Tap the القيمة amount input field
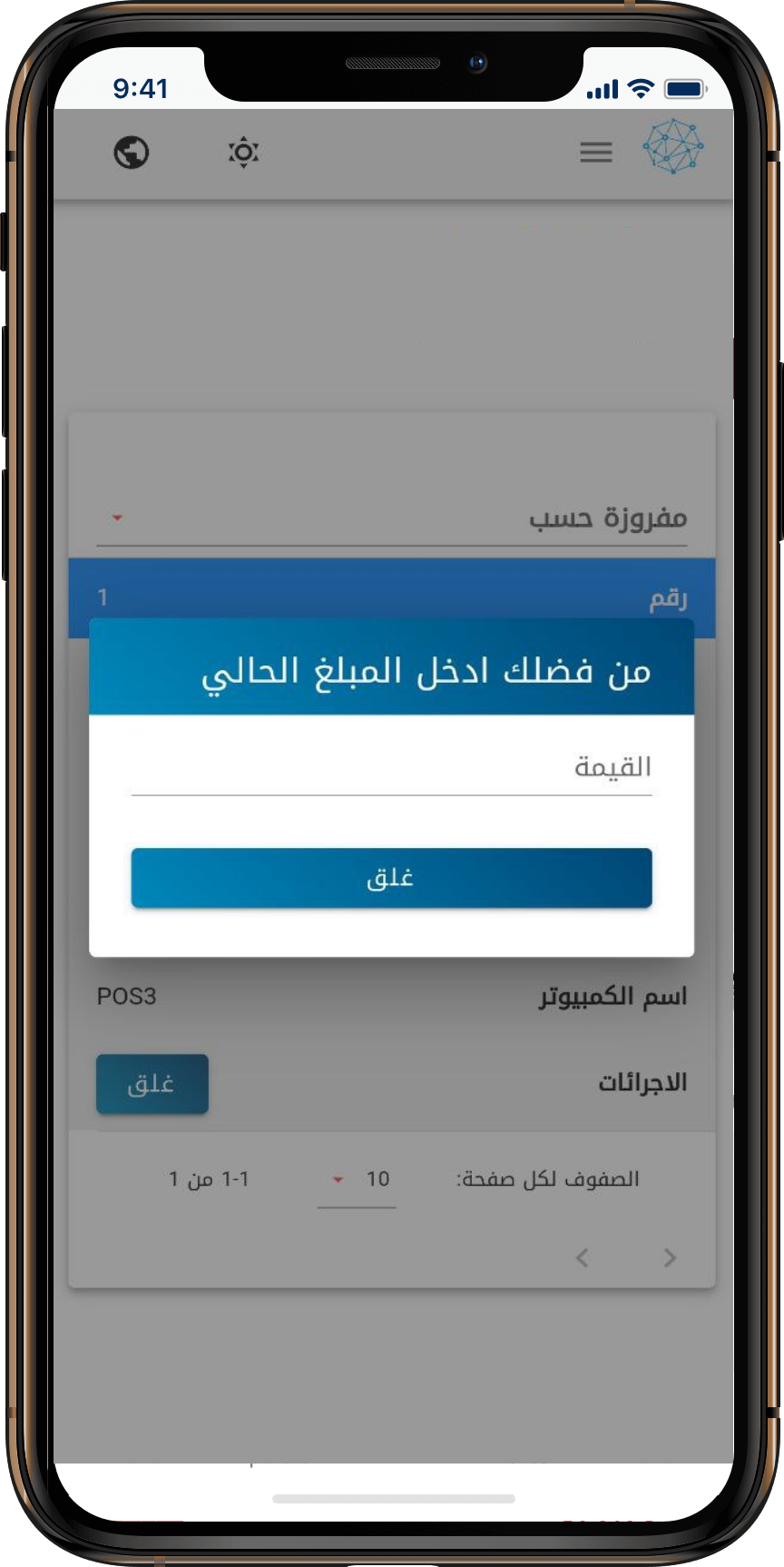This screenshot has width=784, height=1567. (x=391, y=768)
